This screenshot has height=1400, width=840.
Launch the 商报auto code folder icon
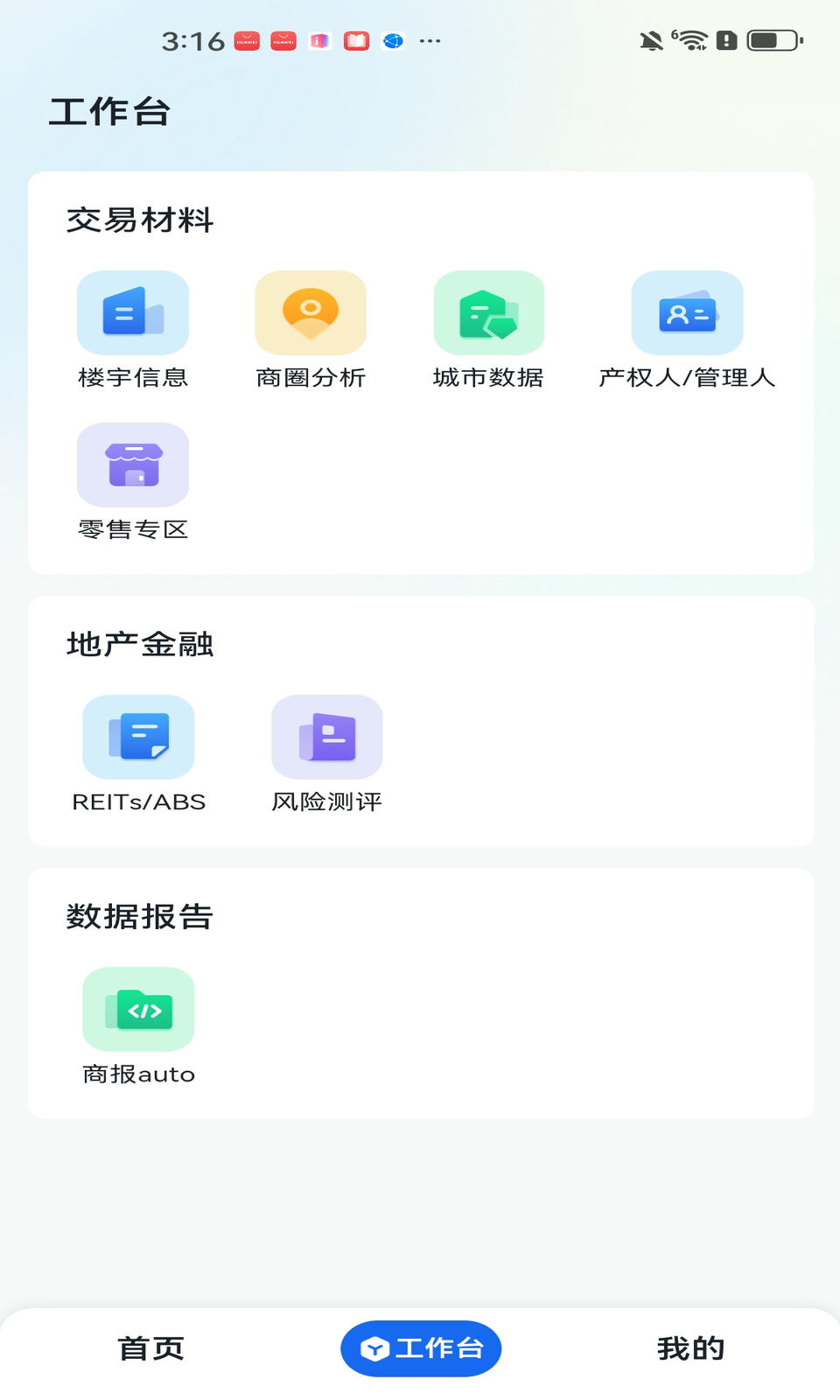[x=138, y=1010]
